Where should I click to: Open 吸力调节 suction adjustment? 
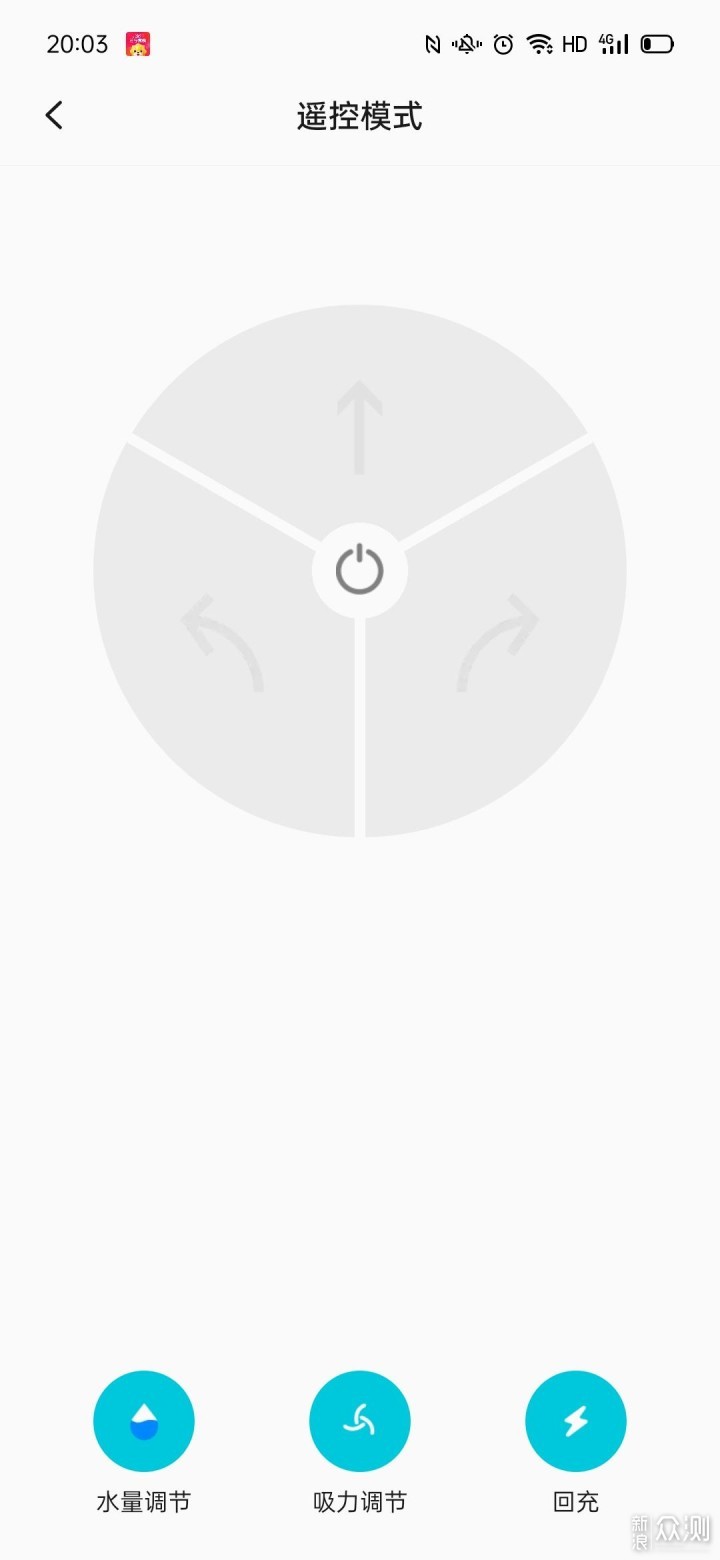(x=359, y=1421)
